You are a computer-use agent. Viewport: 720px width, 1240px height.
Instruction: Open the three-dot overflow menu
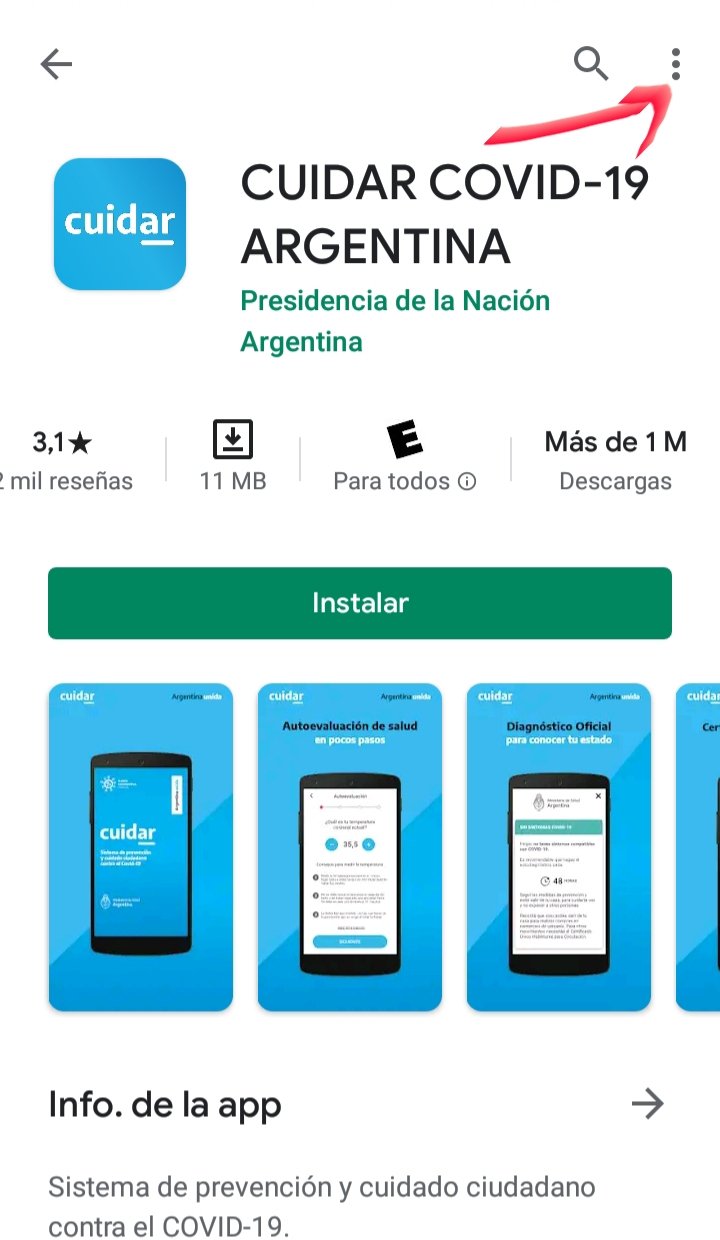[676, 64]
